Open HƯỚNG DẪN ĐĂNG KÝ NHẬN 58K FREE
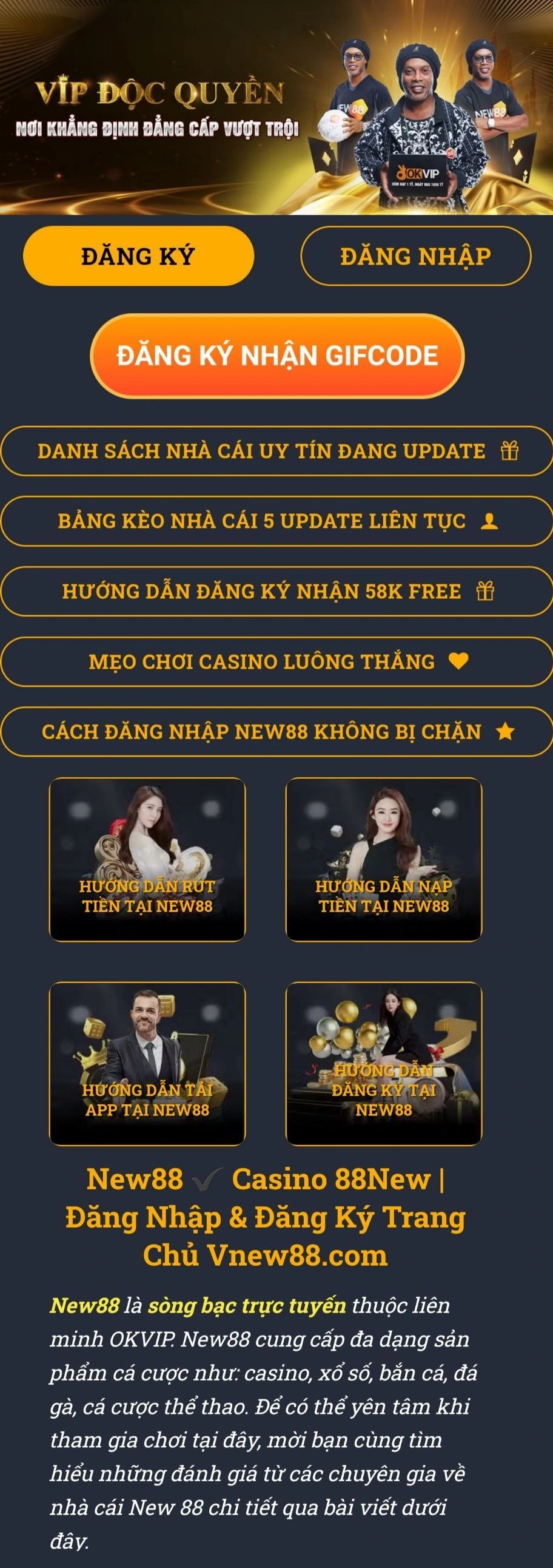 pyautogui.click(x=276, y=591)
